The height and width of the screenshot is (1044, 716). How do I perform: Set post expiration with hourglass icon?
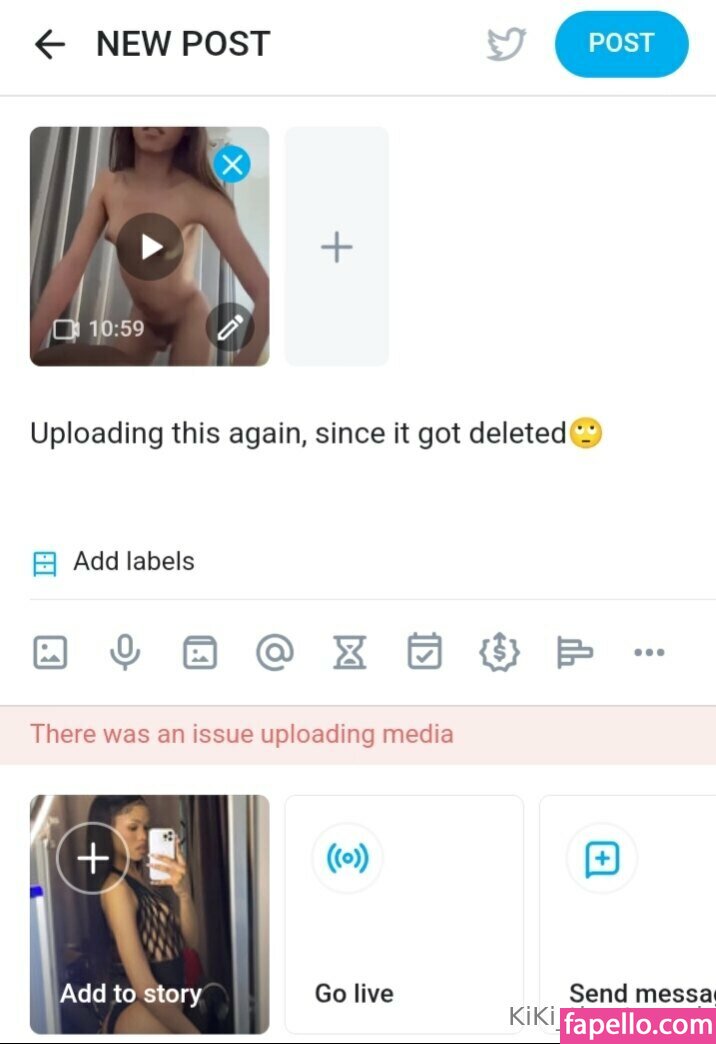pos(349,653)
